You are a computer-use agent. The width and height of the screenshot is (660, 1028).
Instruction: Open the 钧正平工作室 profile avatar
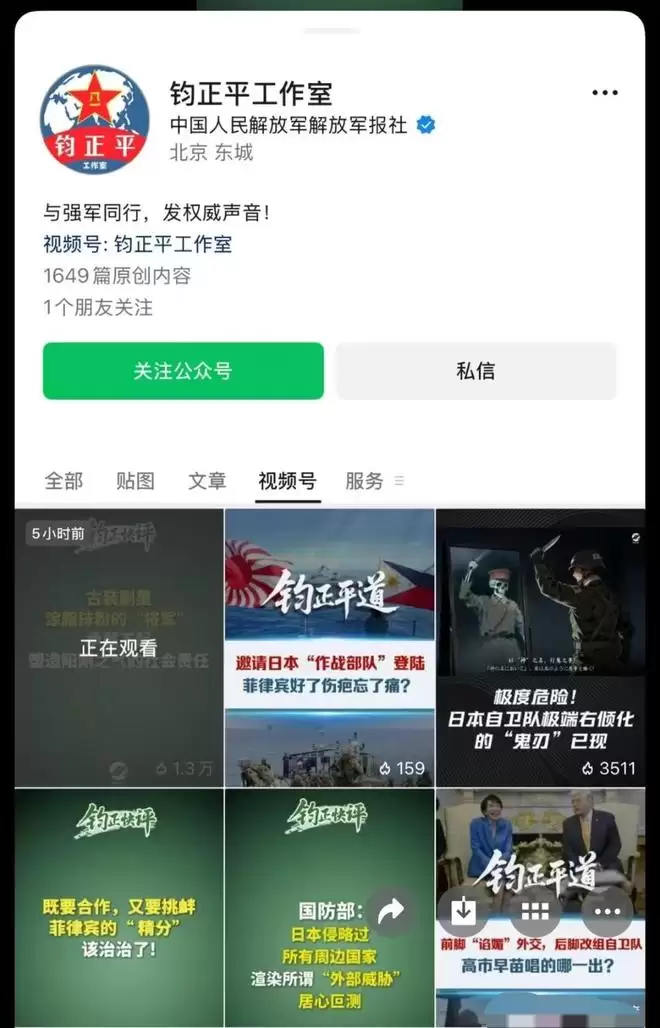pos(88,117)
